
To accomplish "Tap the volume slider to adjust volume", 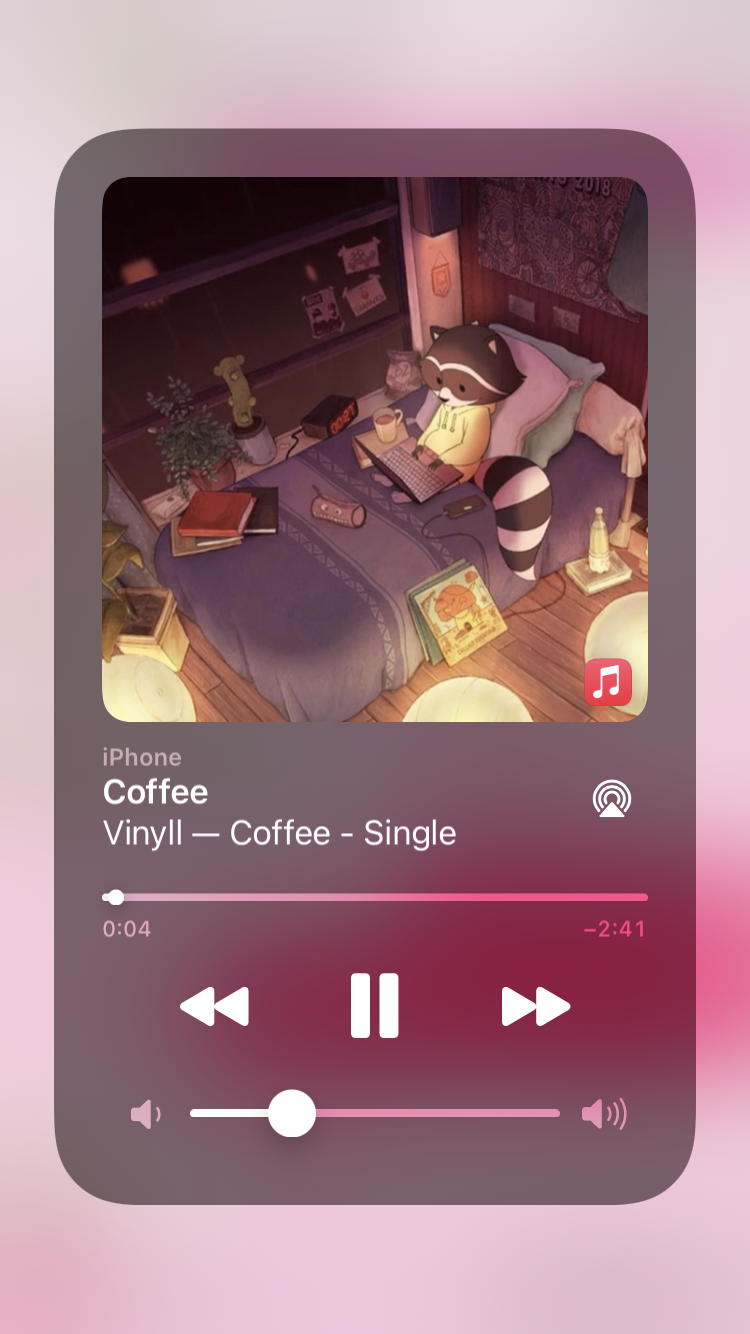I will click(x=374, y=1113).
